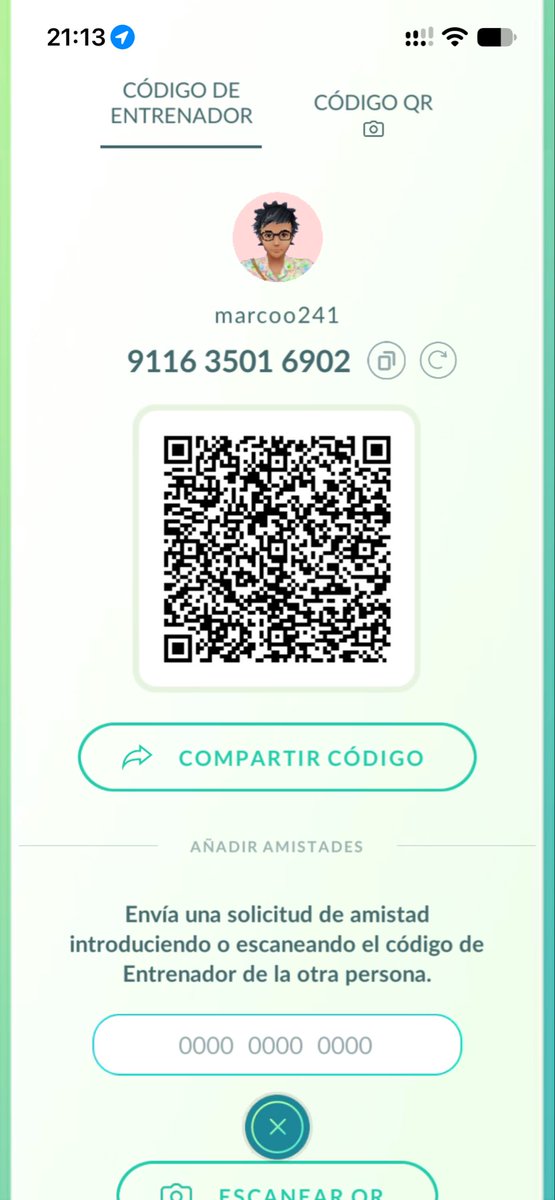Tap Compartir Código button
The height and width of the screenshot is (1200, 555).
click(277, 757)
